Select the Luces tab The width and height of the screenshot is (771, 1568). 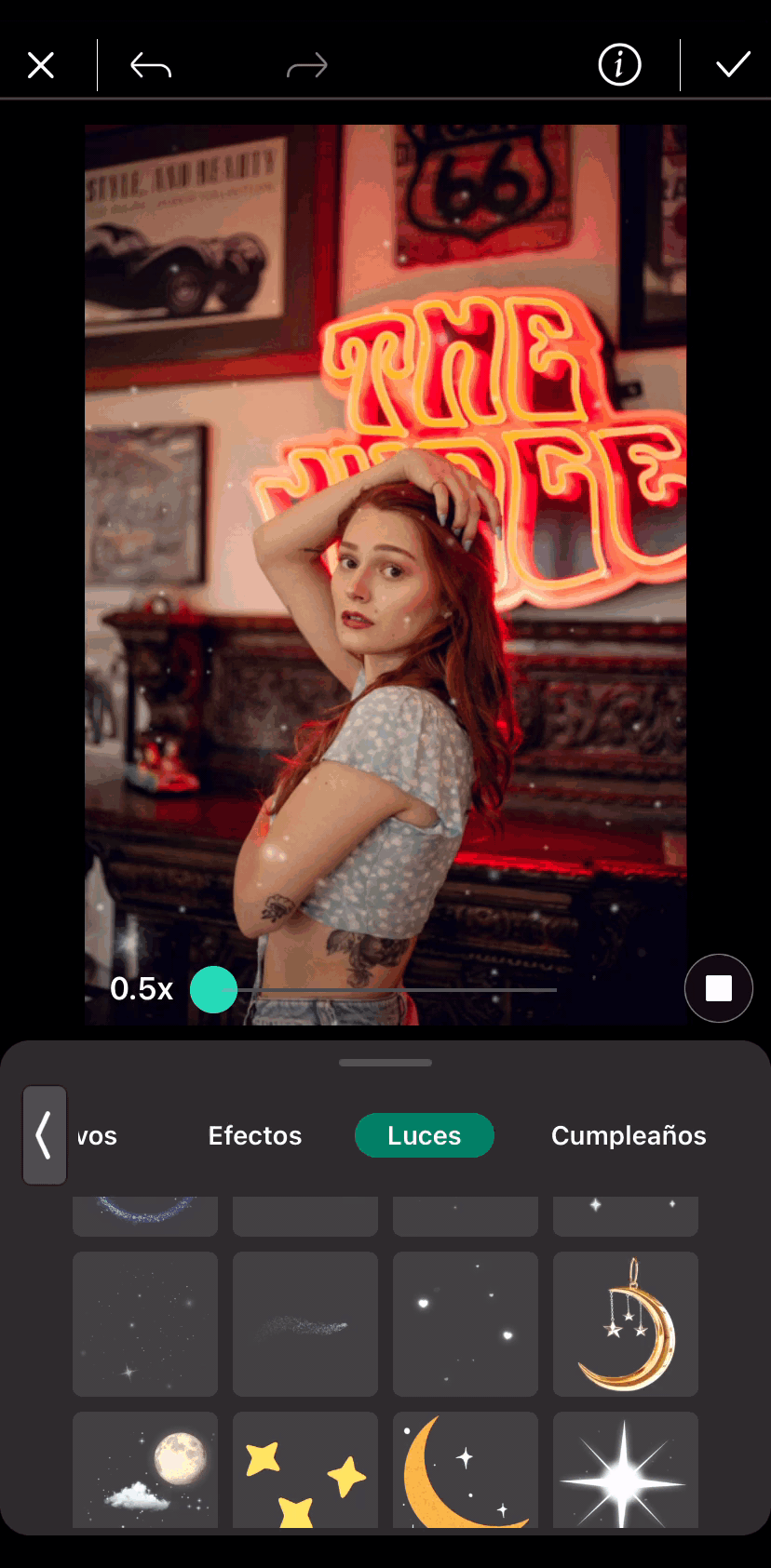point(425,1135)
